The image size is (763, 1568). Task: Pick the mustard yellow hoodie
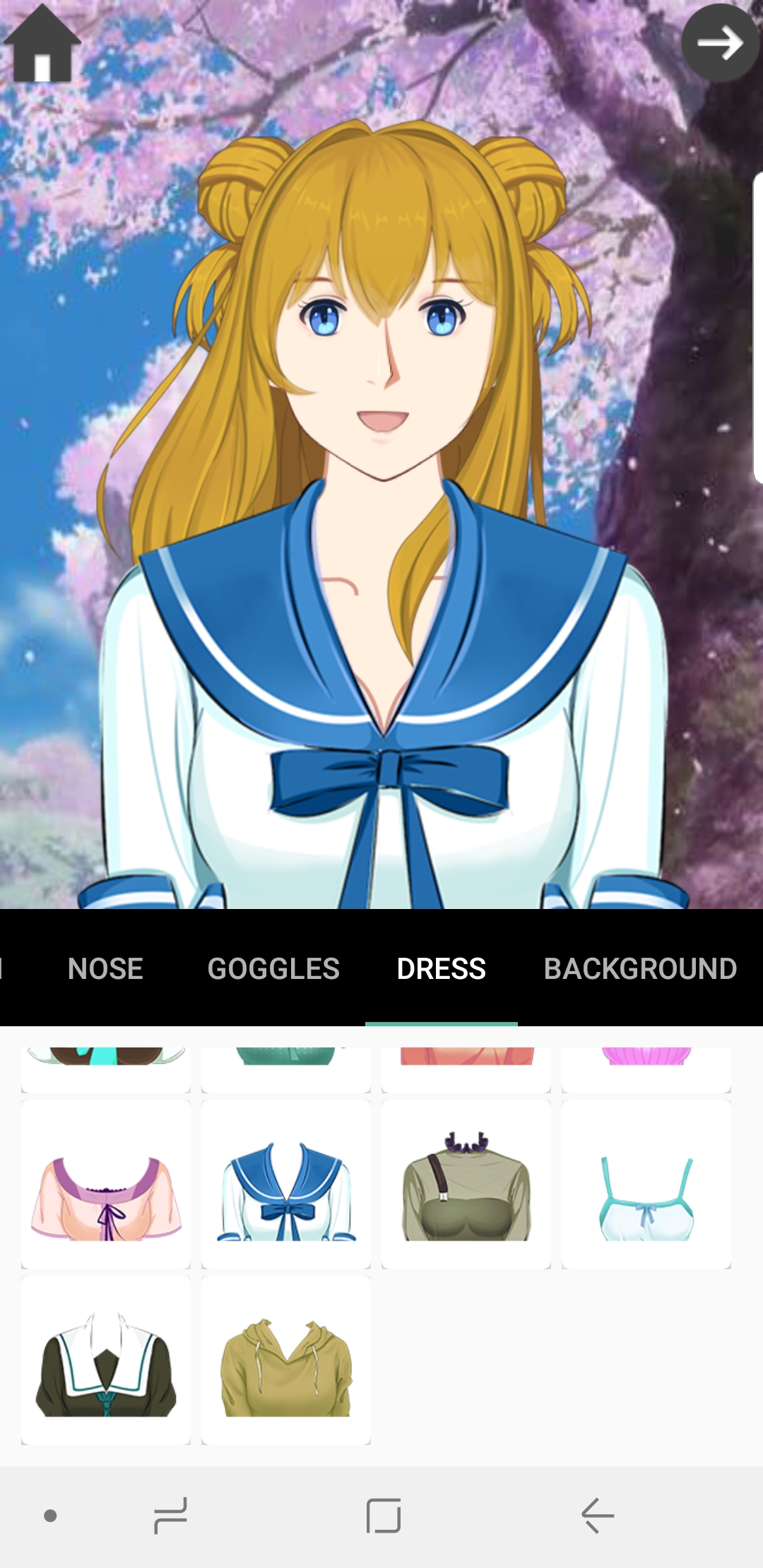click(286, 1360)
